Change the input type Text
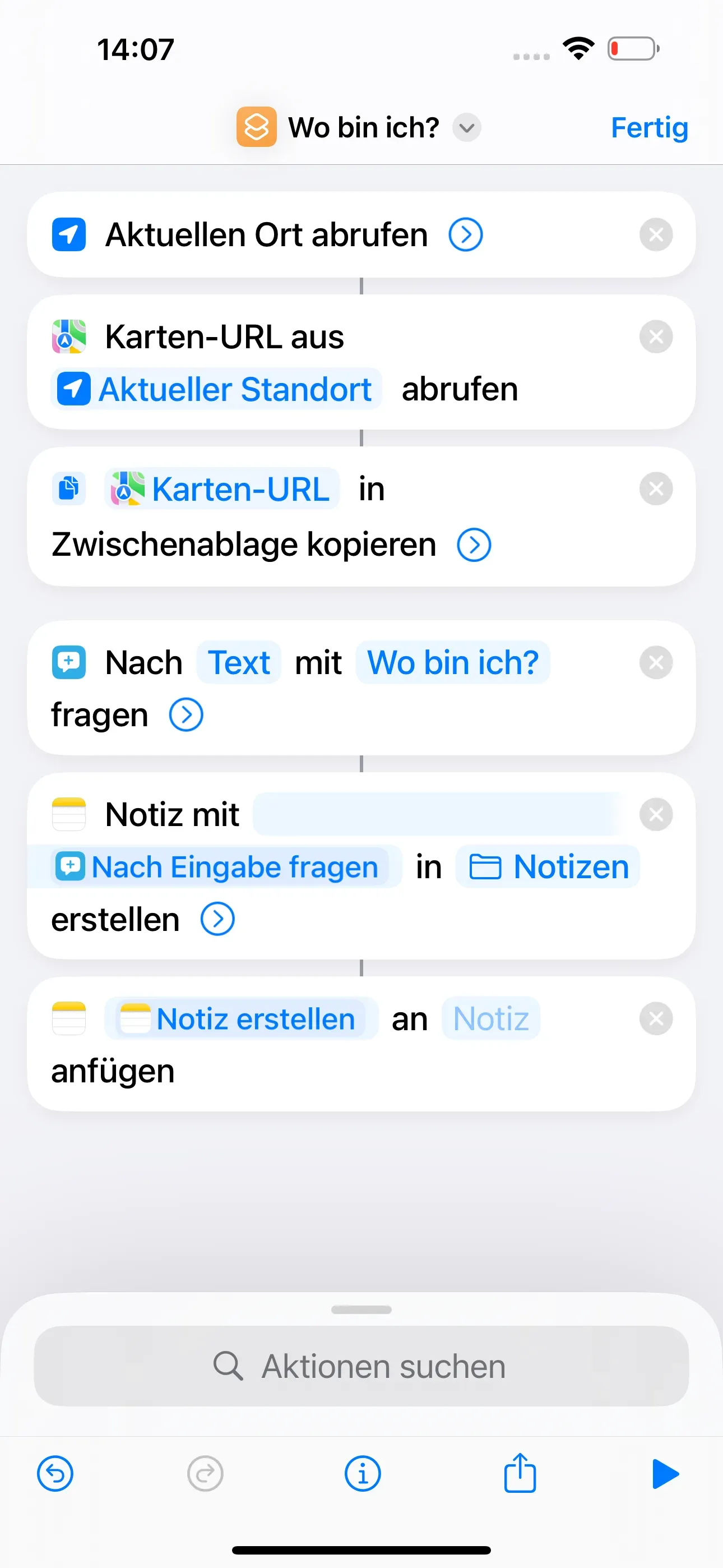This screenshot has height=1568, width=723. coord(239,662)
